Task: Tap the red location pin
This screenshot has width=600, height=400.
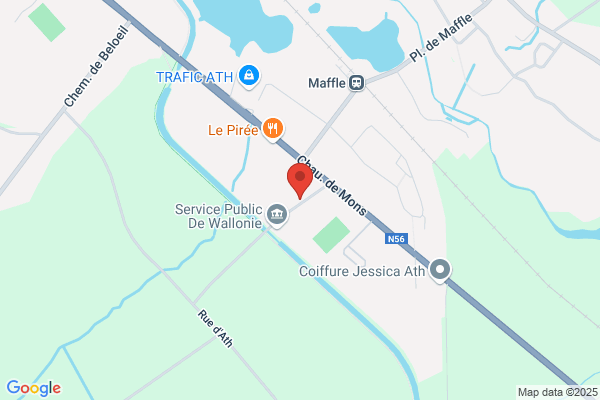Action: point(300,181)
